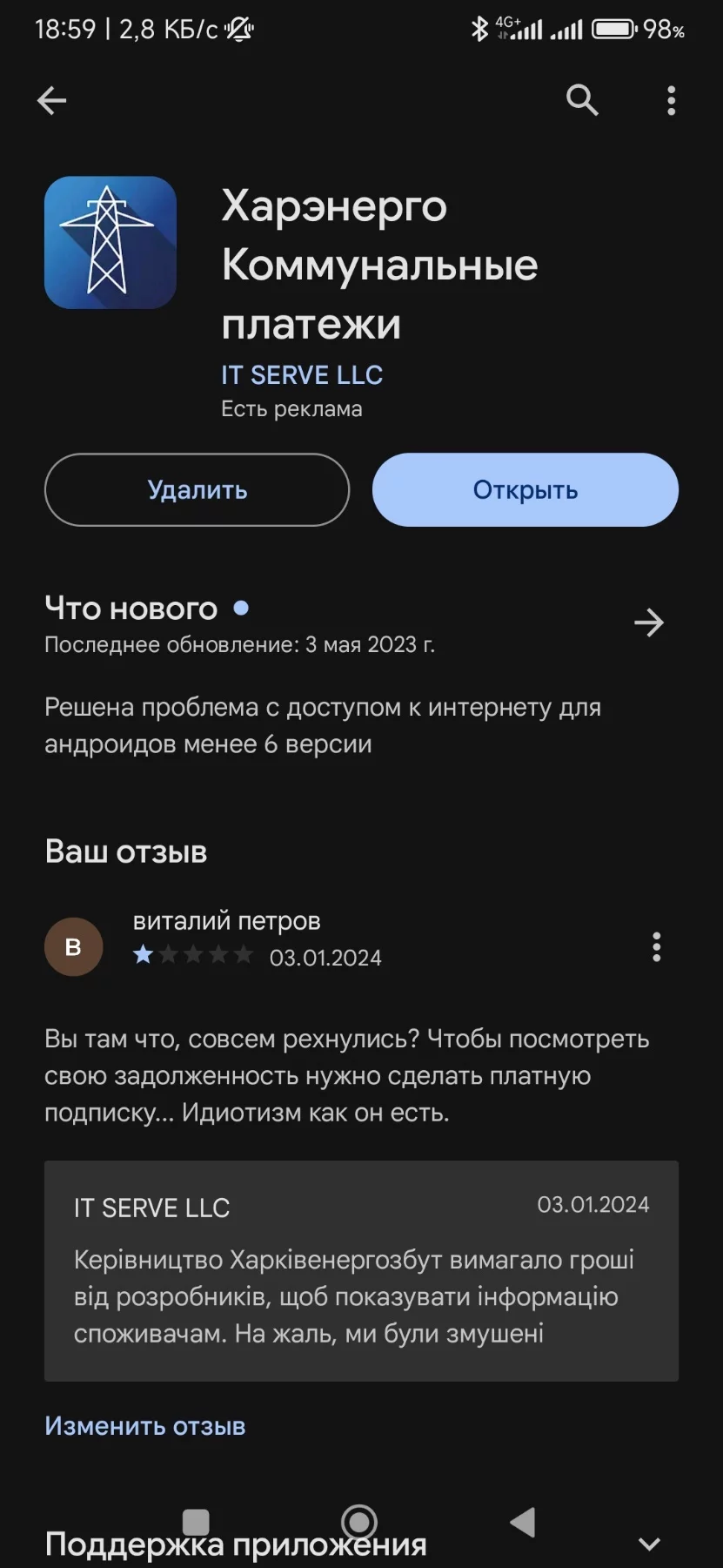
Task: Launch the app with Открыть
Action: [x=525, y=490]
